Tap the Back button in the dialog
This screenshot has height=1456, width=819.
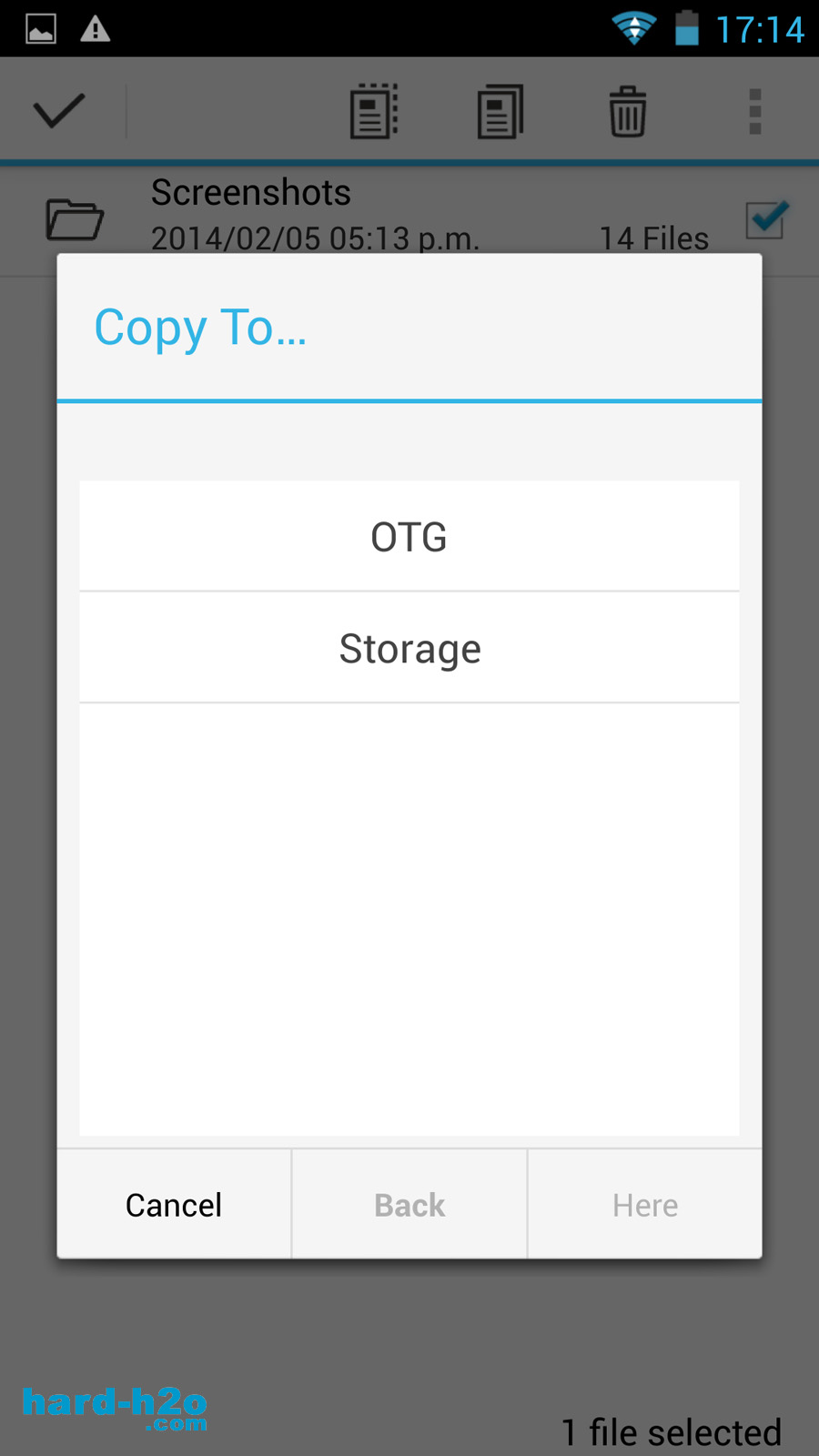point(409,1204)
